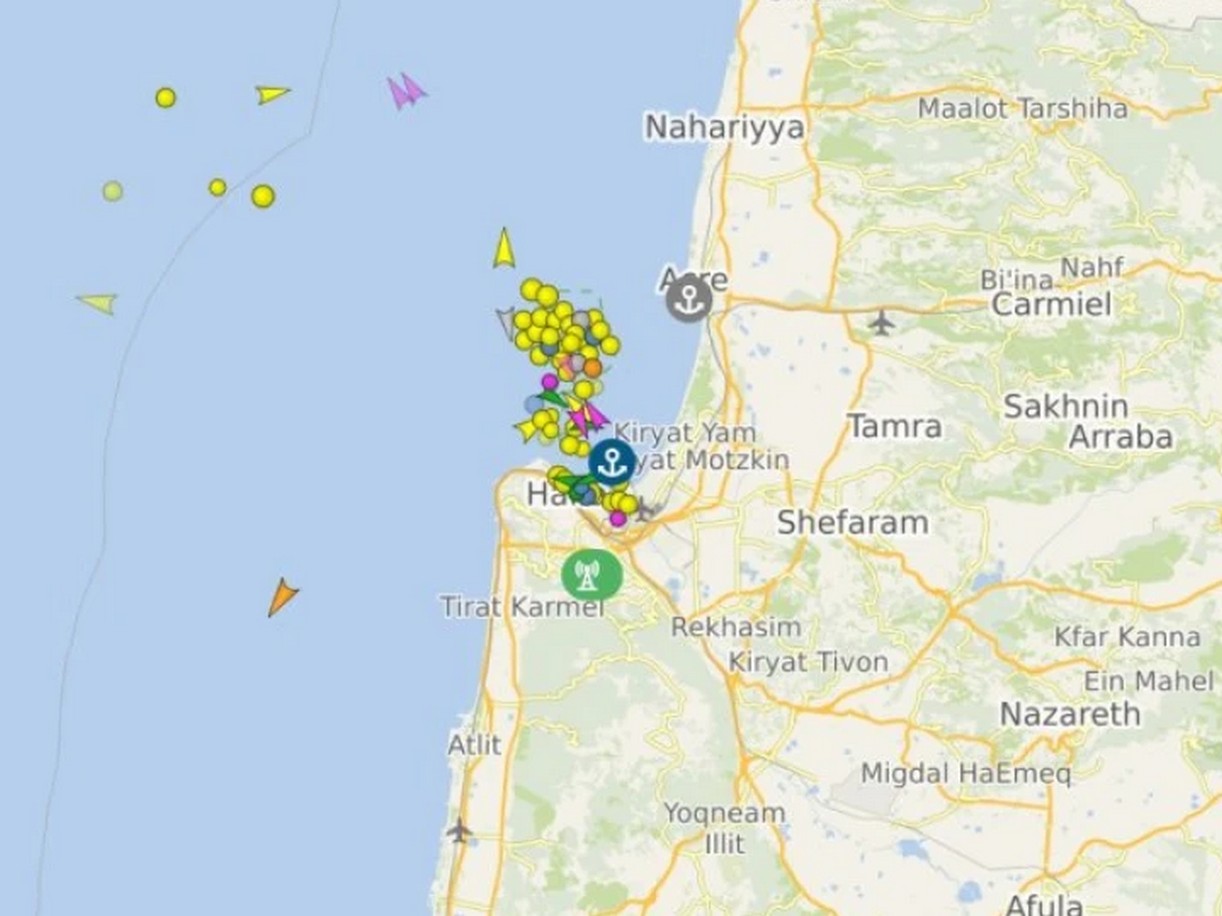
Task: Select the gray anchor port marker at Acre
Action: point(689,299)
